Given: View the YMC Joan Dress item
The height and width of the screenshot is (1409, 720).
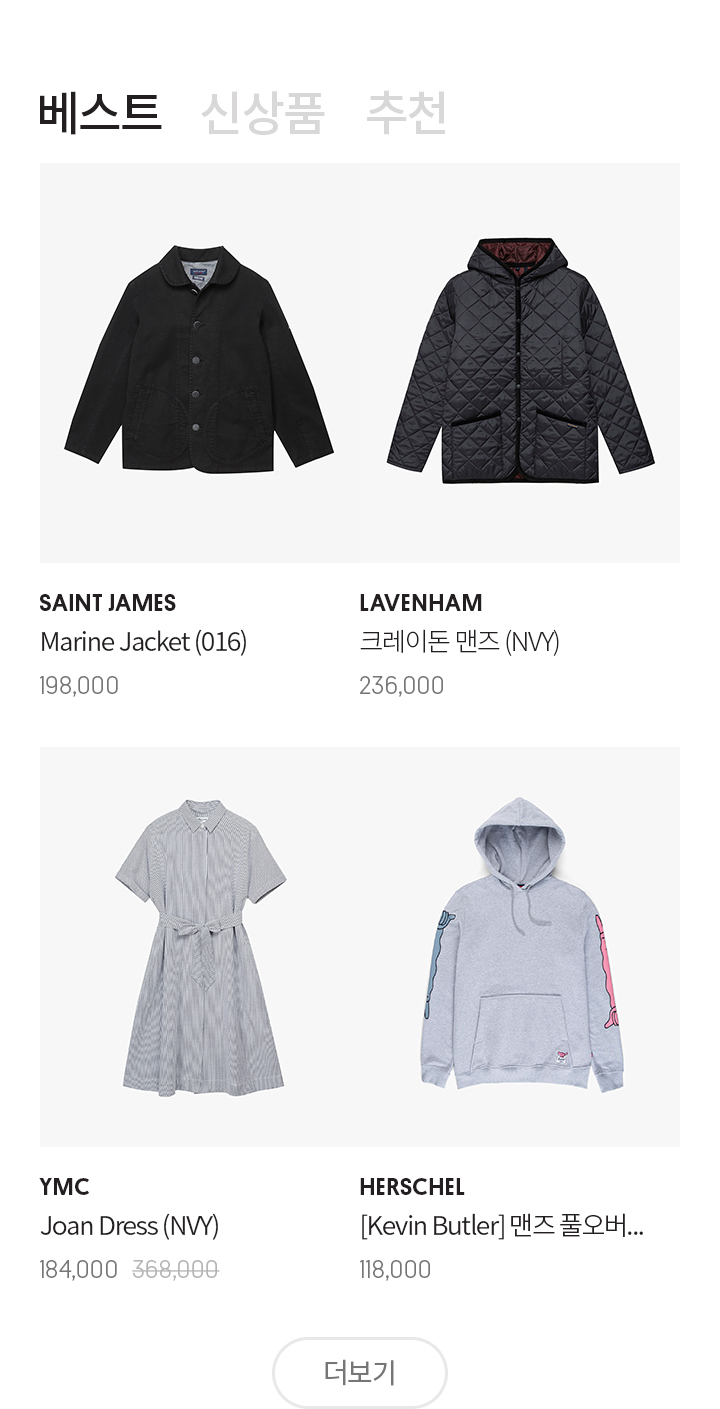Looking at the screenshot, I should click(199, 946).
